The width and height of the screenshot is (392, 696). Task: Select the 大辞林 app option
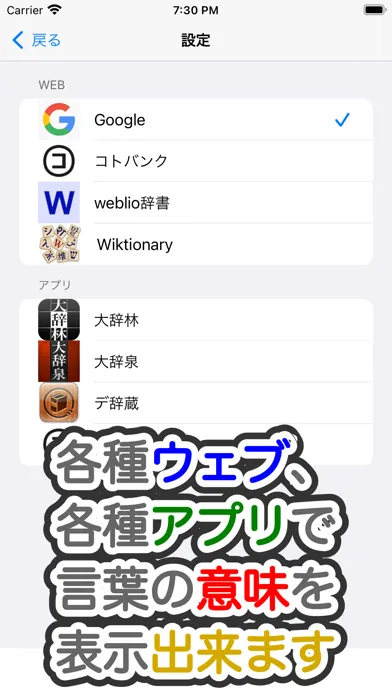(196, 320)
